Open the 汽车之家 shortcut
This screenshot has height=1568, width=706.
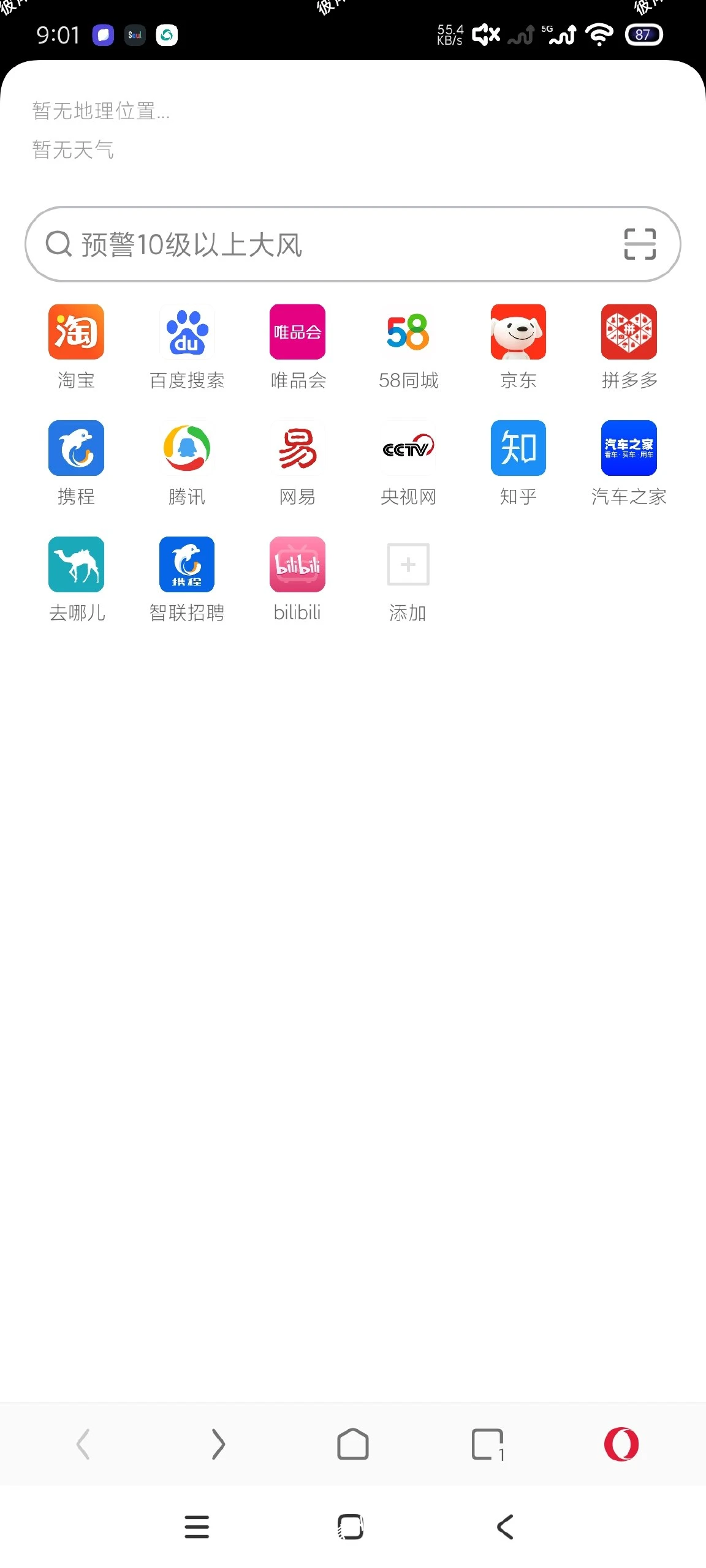[629, 448]
